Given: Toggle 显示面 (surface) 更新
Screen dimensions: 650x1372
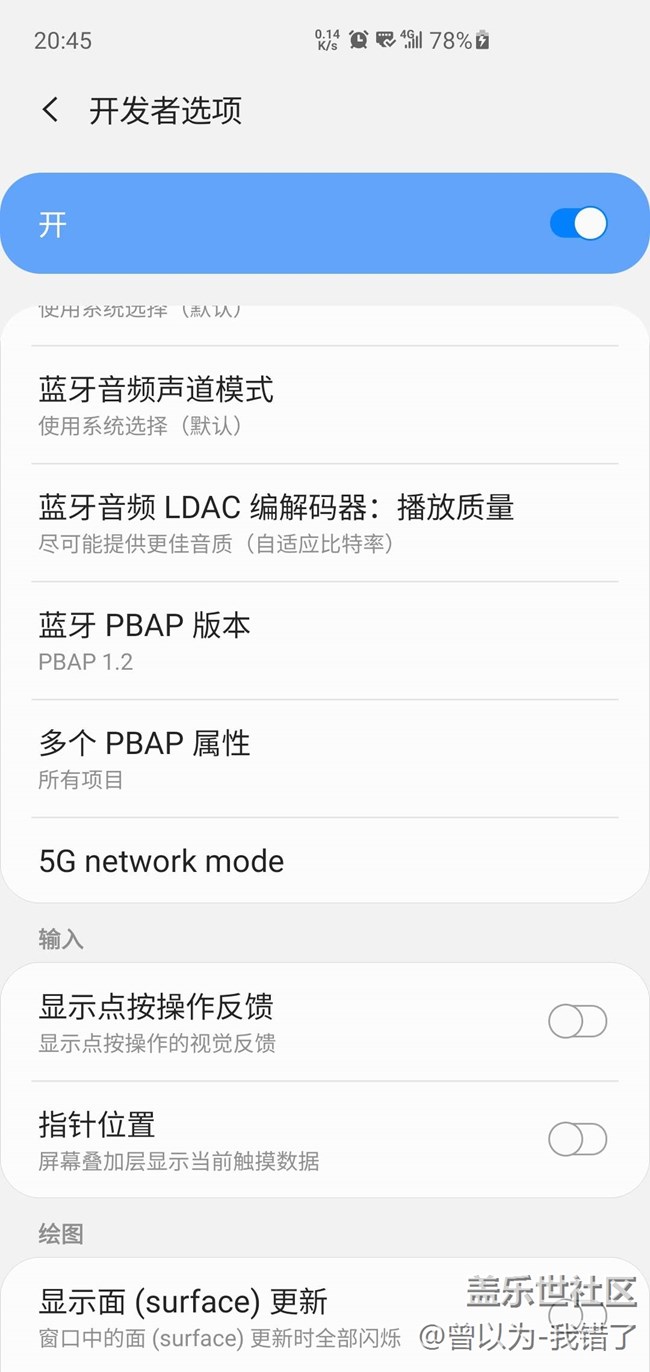Looking at the screenshot, I should click(x=577, y=1314).
